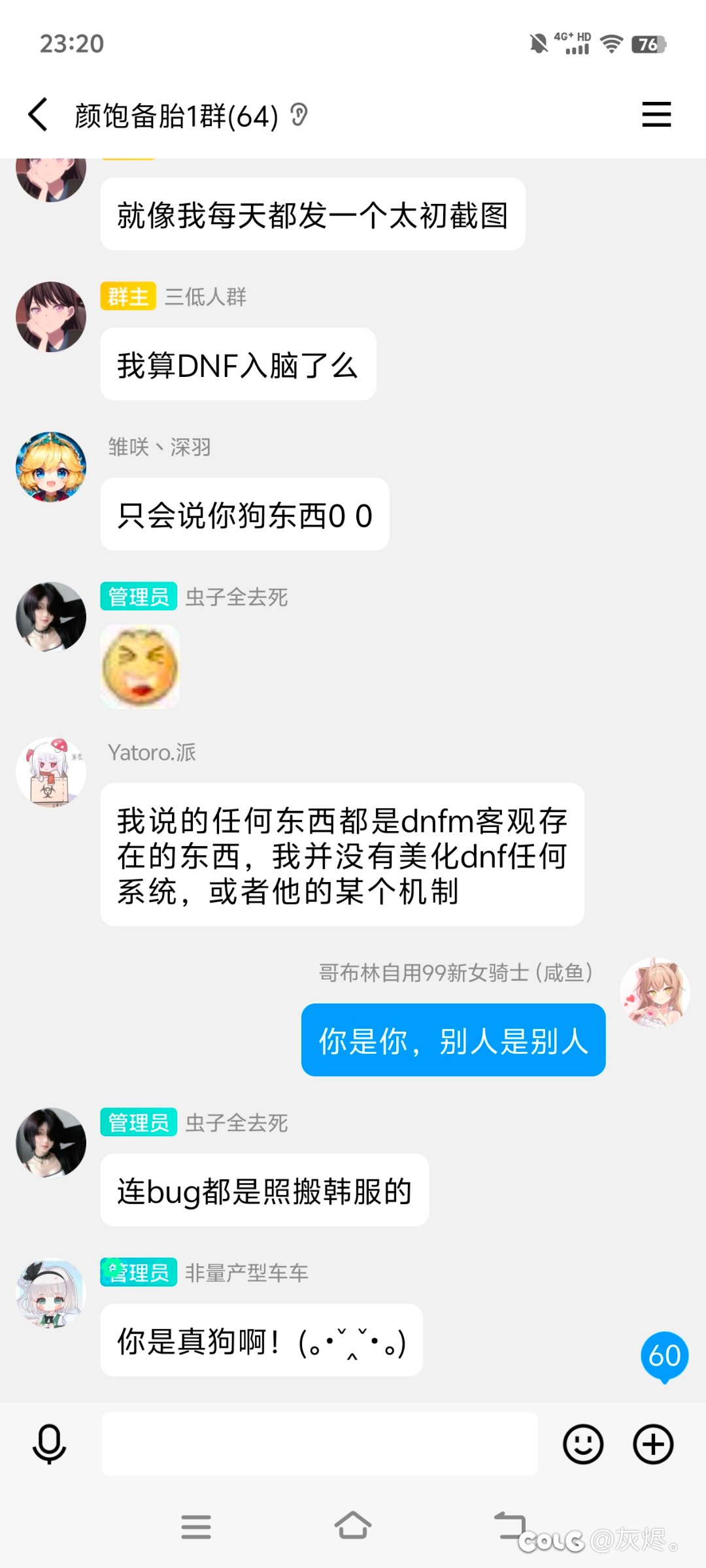Tap the voice input microphone
This screenshot has height=1568, width=706.
point(50,1445)
